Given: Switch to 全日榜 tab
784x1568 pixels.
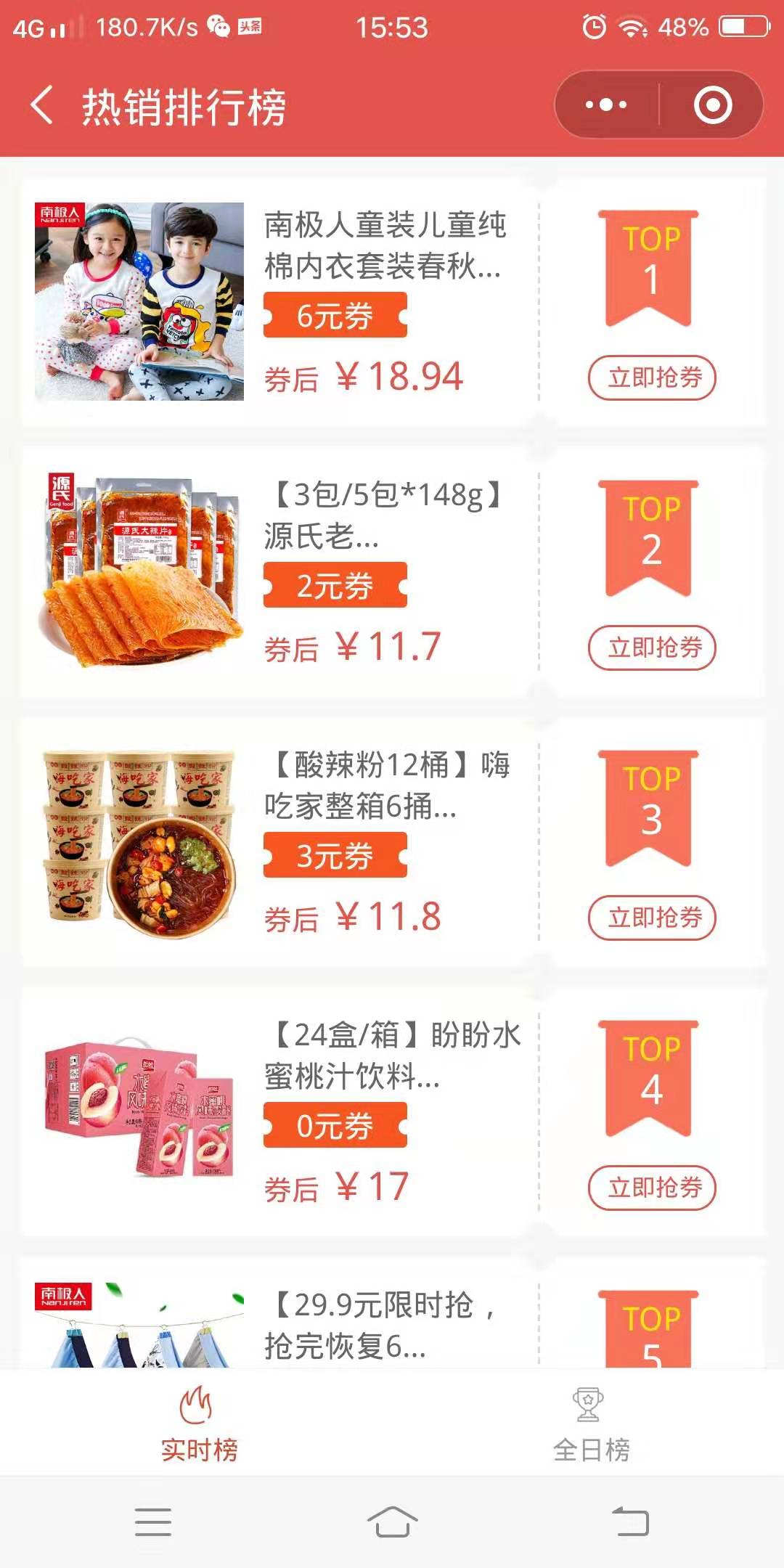Looking at the screenshot, I should click(x=590, y=1424).
